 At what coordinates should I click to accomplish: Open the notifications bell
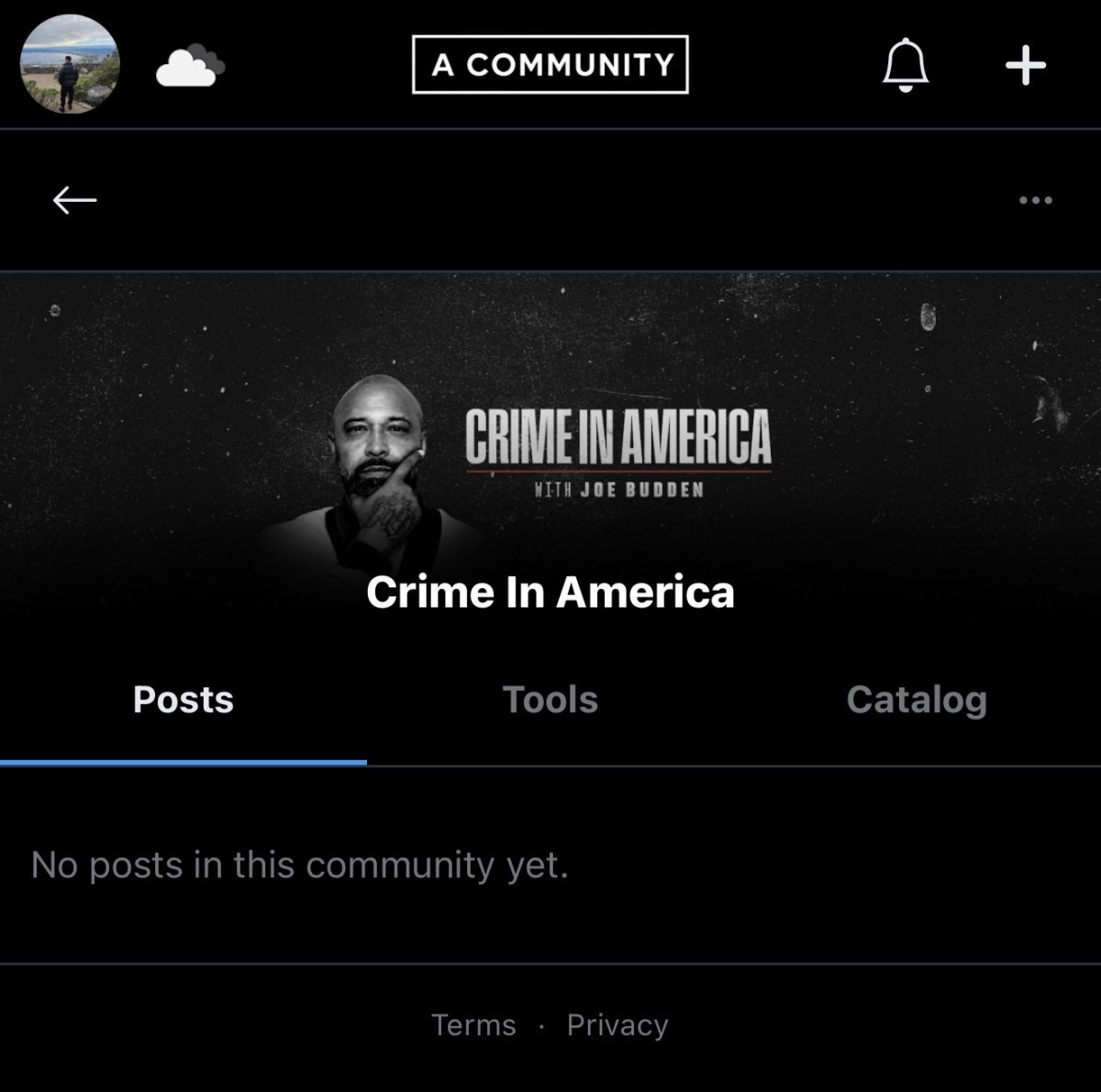click(x=906, y=64)
